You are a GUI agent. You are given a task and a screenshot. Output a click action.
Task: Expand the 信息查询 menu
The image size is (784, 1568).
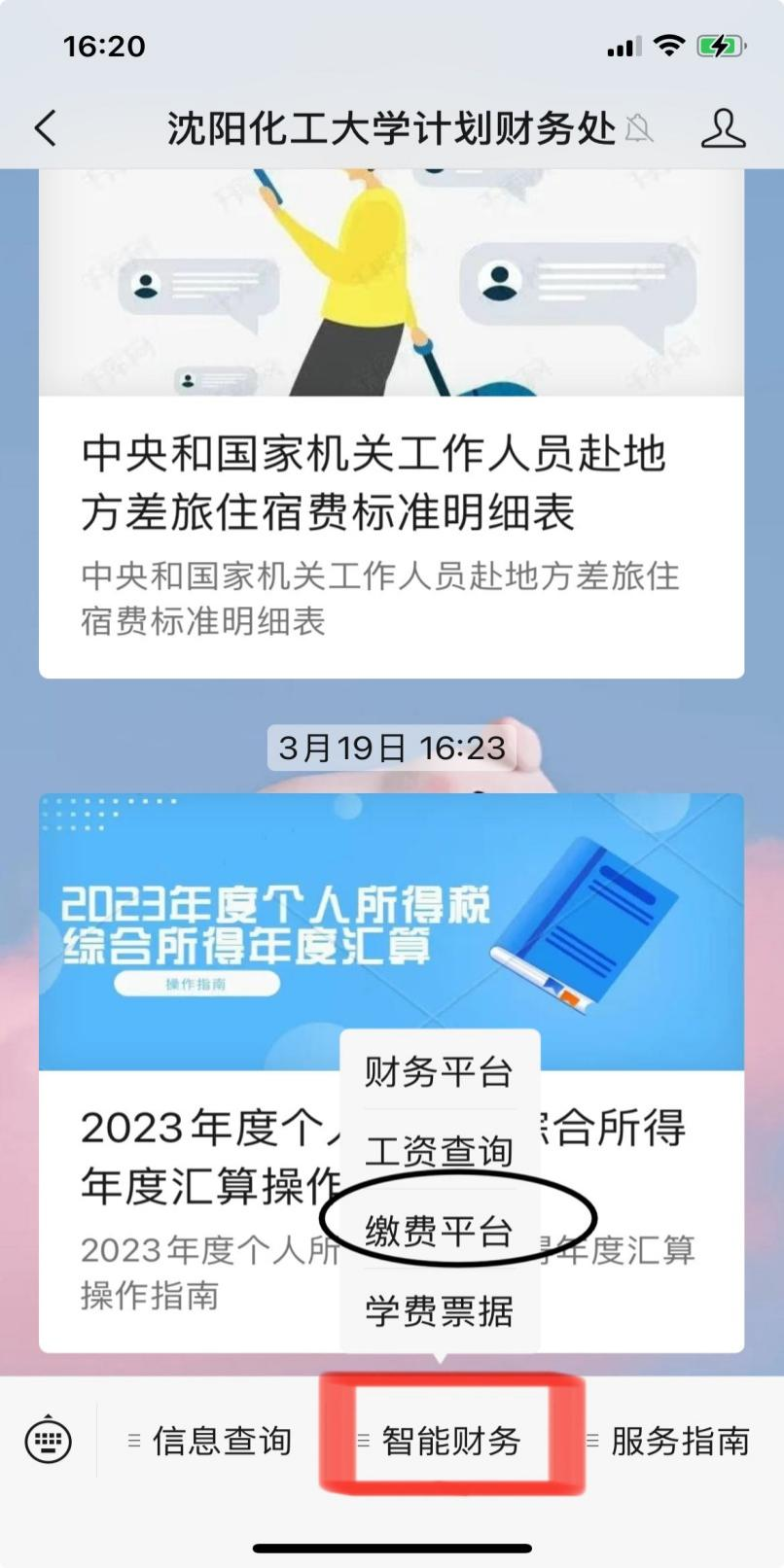coord(211,1441)
